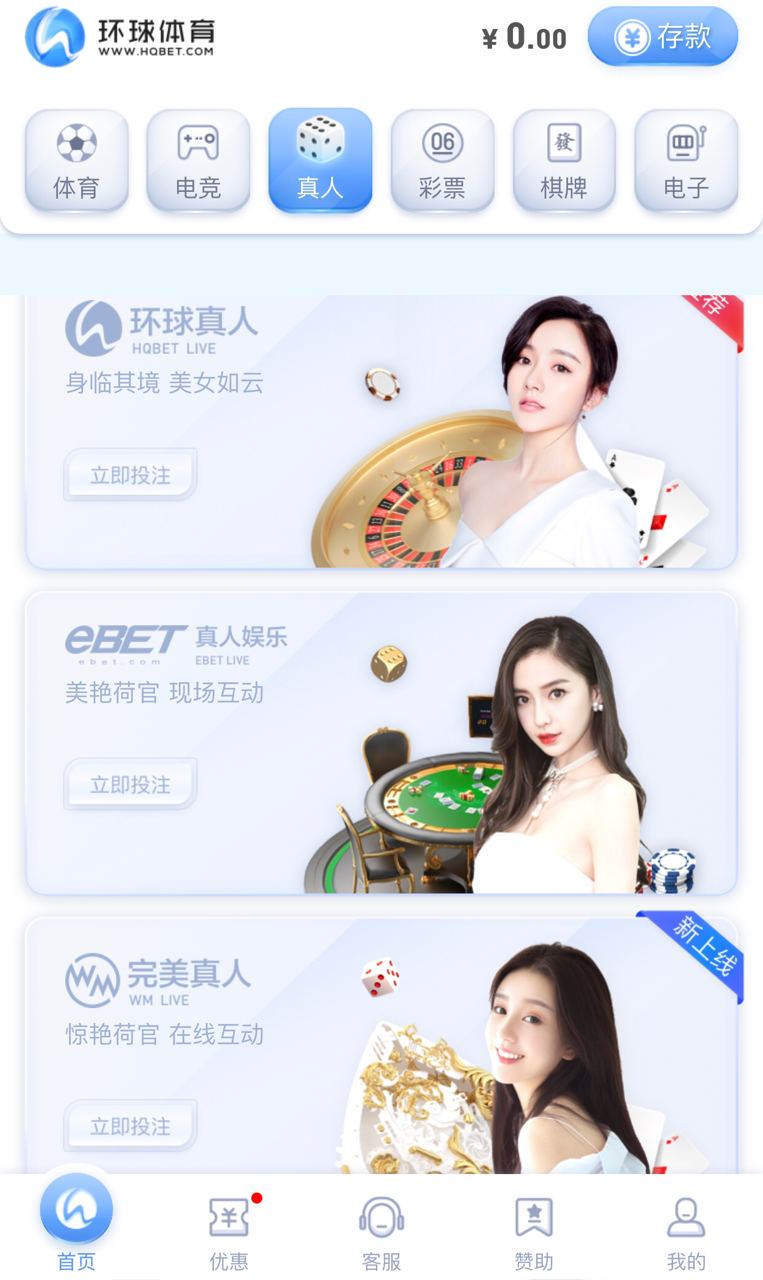Open the 彩票 category

coord(442,160)
